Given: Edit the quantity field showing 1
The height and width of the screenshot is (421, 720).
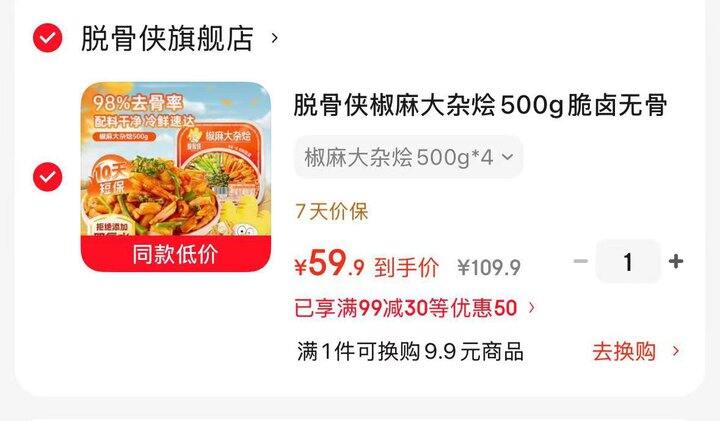Looking at the screenshot, I should coord(628,261).
